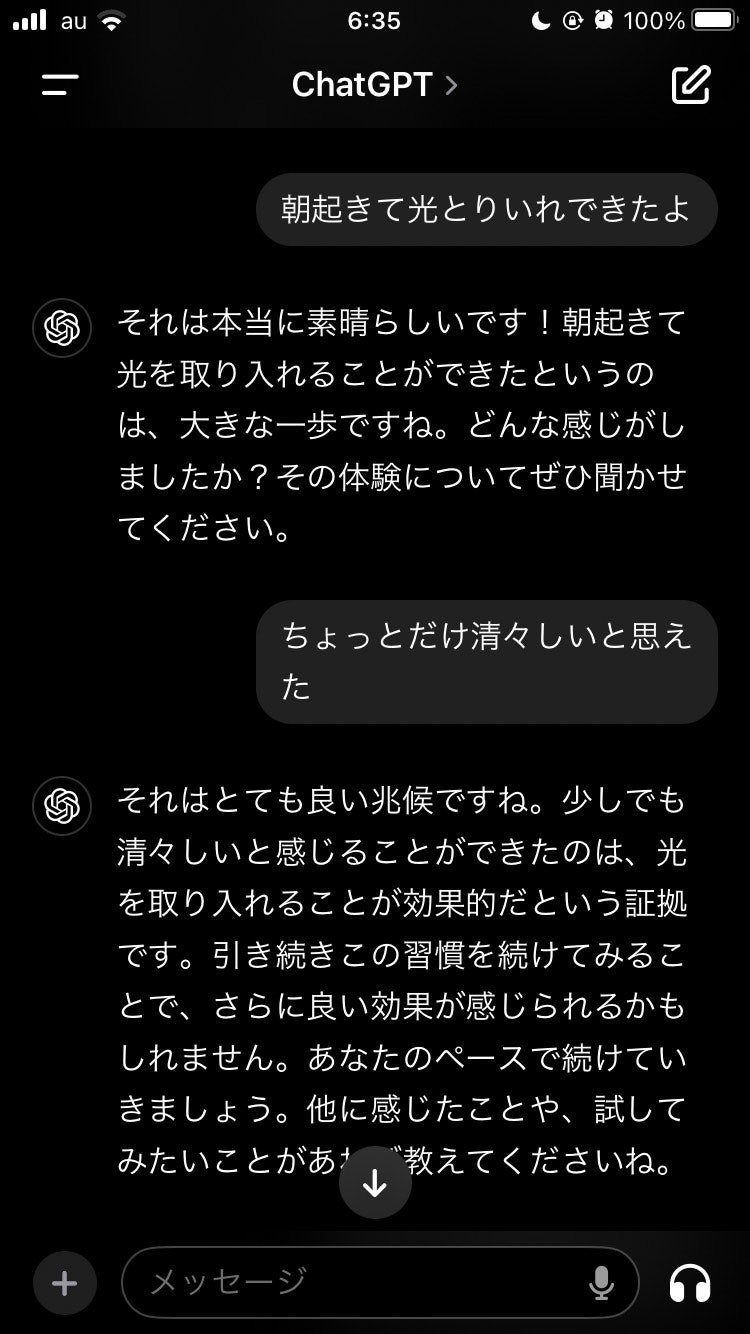This screenshot has width=750, height=1334.
Task: Tap the plus attachment button
Action: pos(65,1283)
